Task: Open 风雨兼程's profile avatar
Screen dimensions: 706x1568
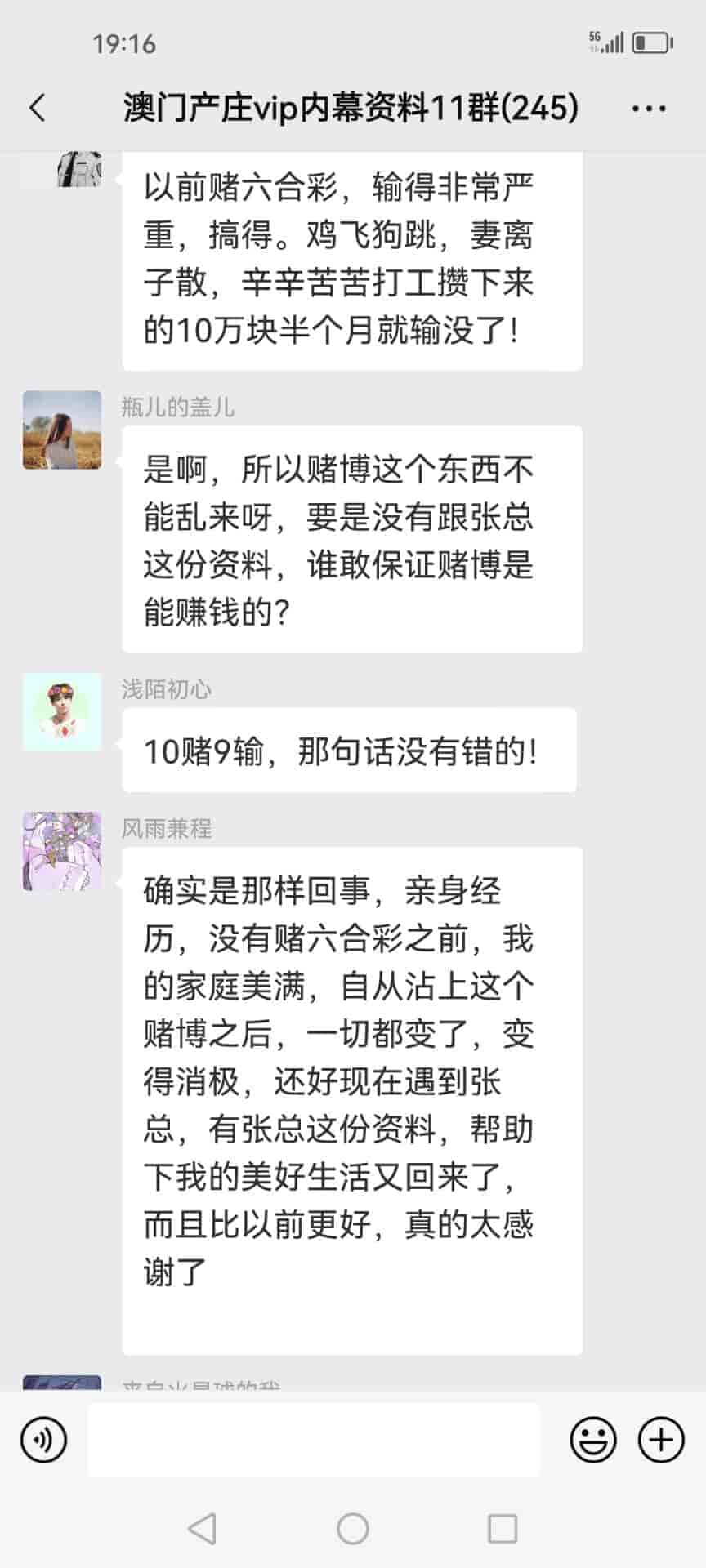Action: (62, 851)
